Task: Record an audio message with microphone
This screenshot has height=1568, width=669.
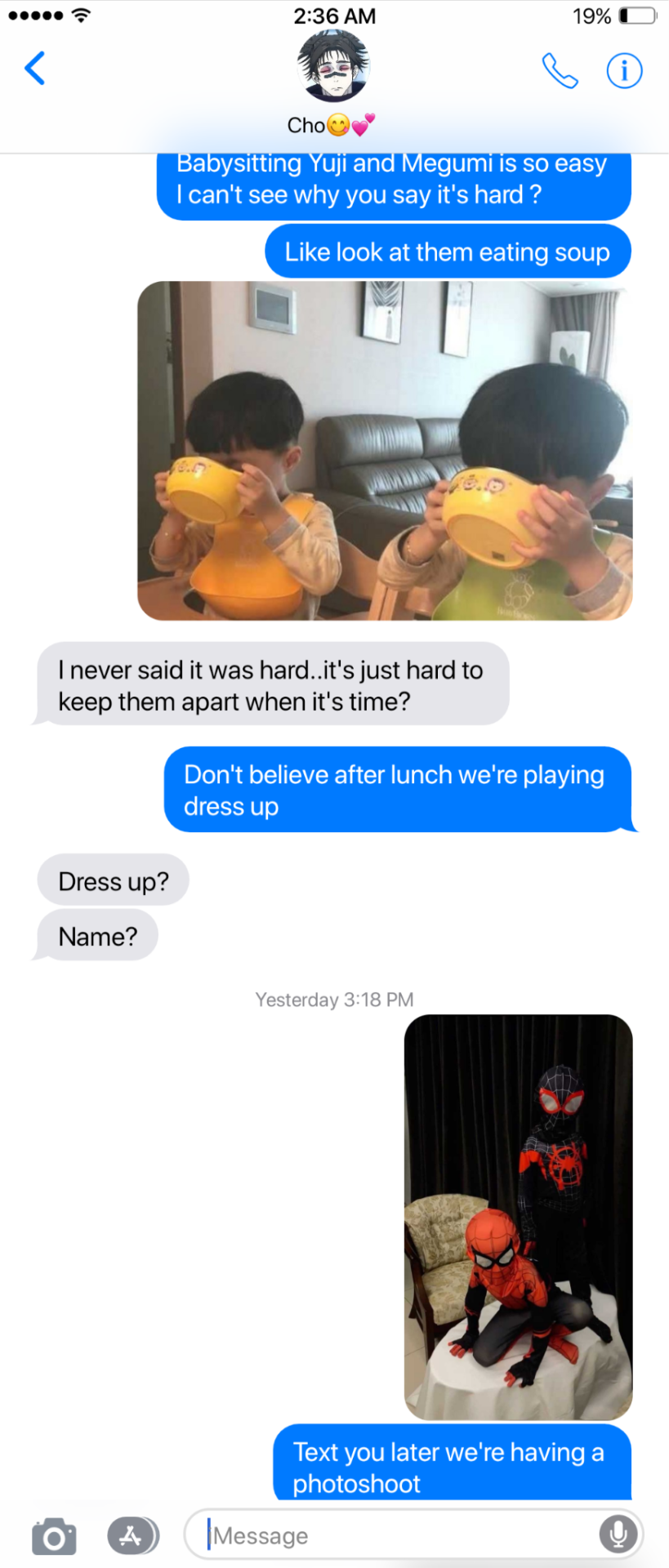Action: click(618, 1535)
